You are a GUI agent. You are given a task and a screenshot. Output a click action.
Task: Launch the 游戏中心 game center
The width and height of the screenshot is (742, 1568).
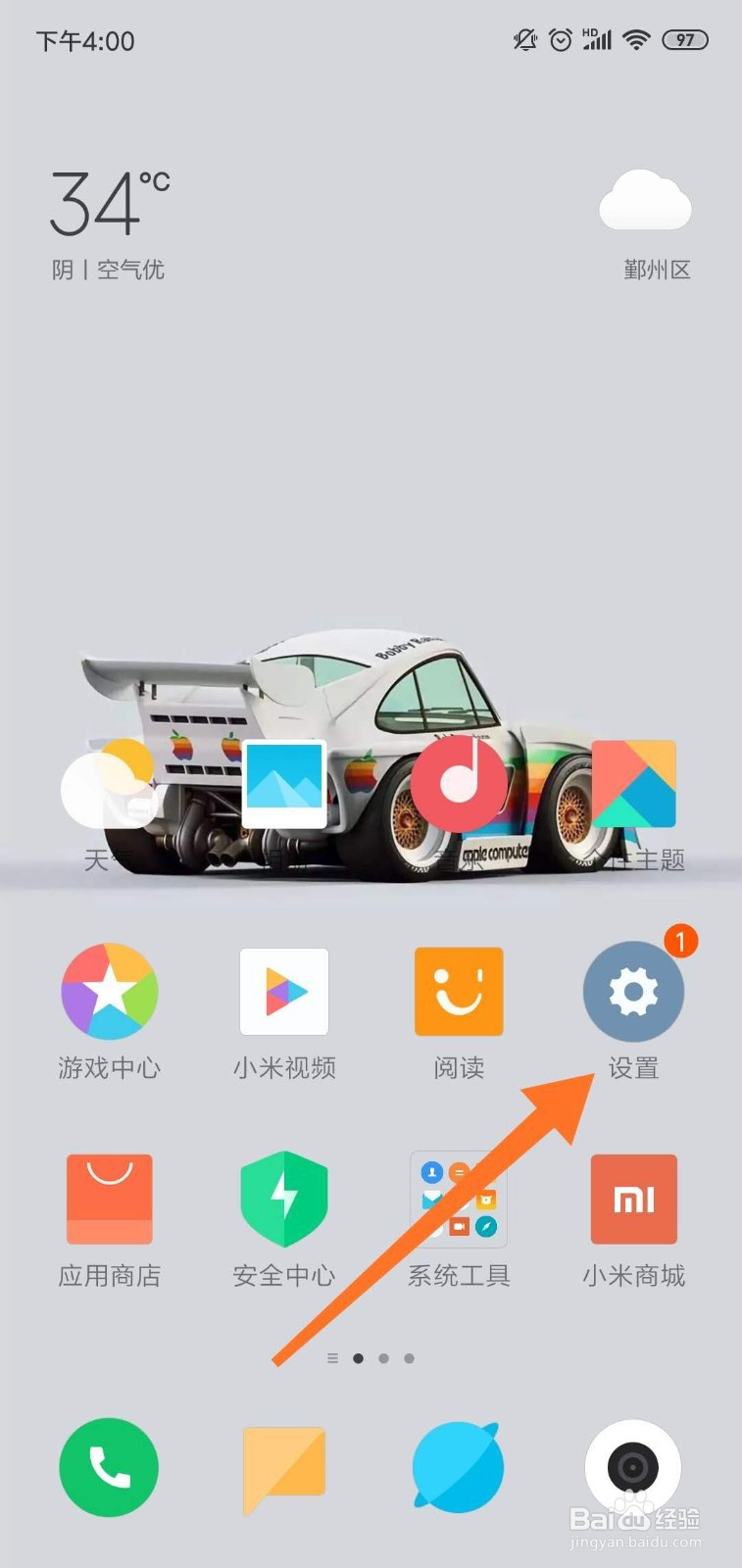click(109, 991)
